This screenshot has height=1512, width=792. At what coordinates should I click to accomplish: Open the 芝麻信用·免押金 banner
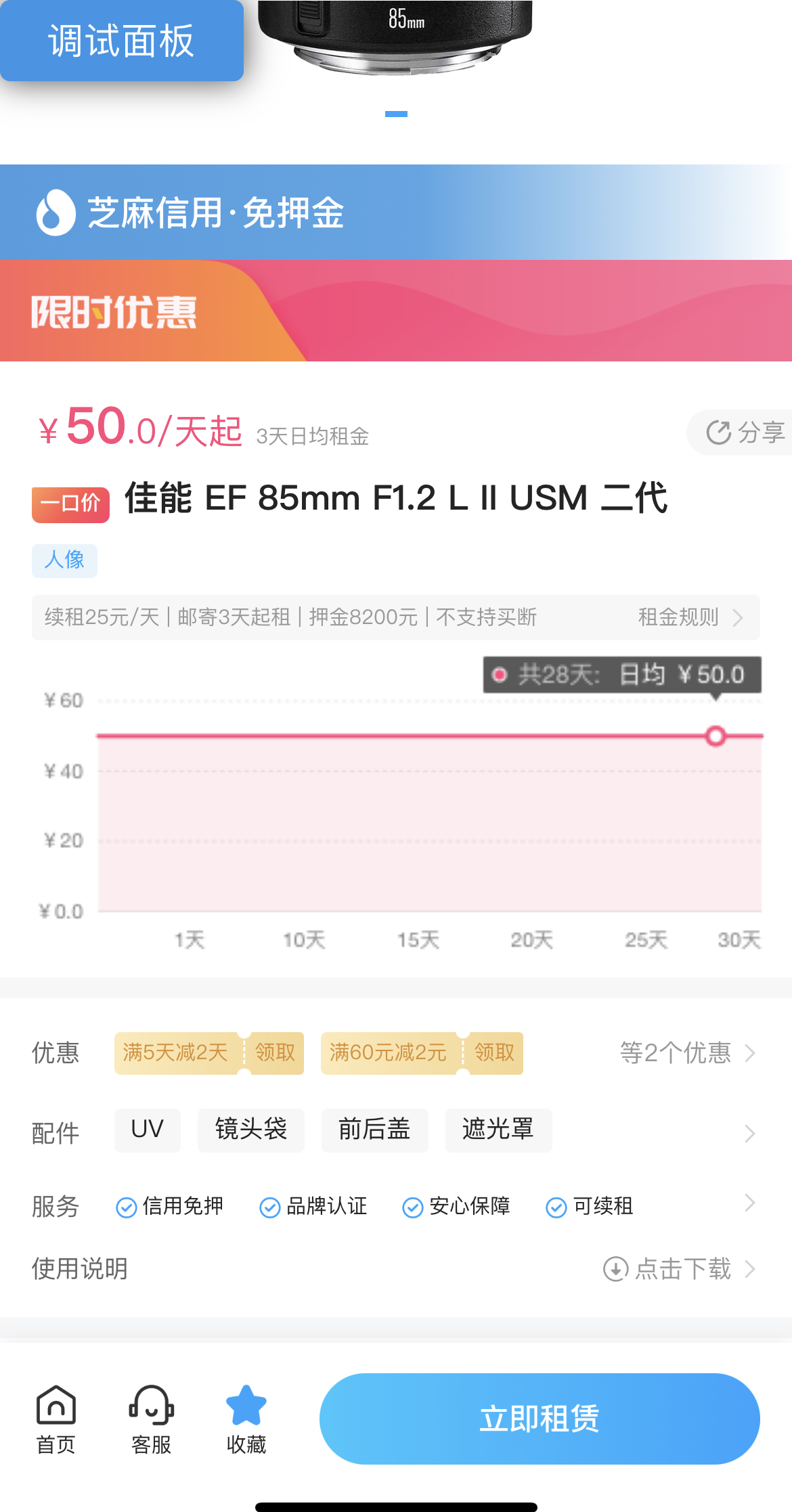395,213
